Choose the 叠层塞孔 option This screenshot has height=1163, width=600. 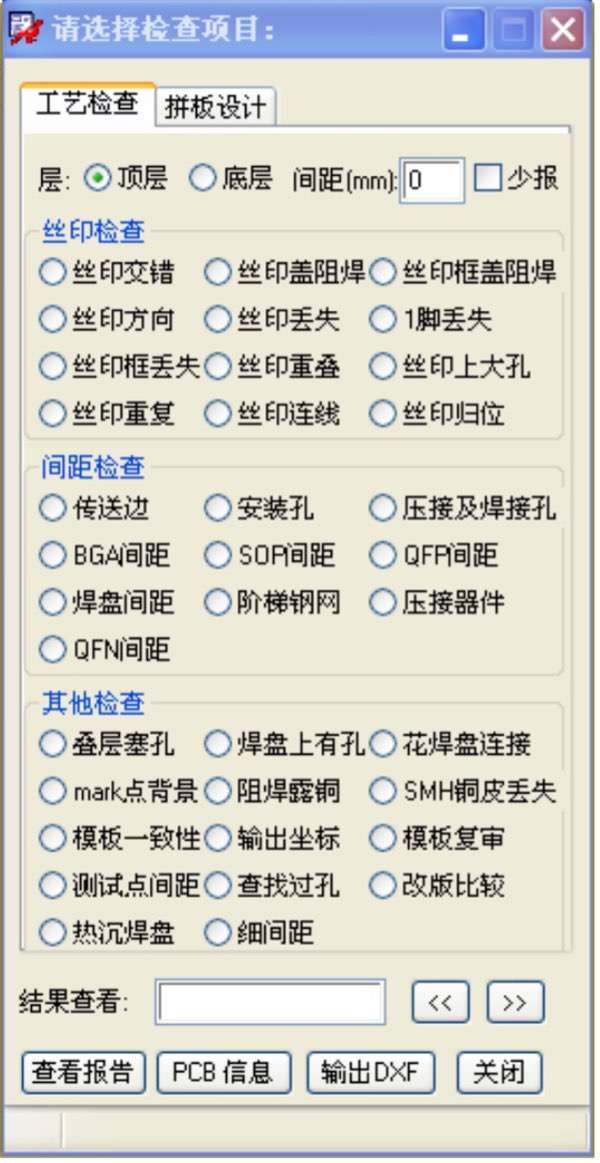point(52,743)
